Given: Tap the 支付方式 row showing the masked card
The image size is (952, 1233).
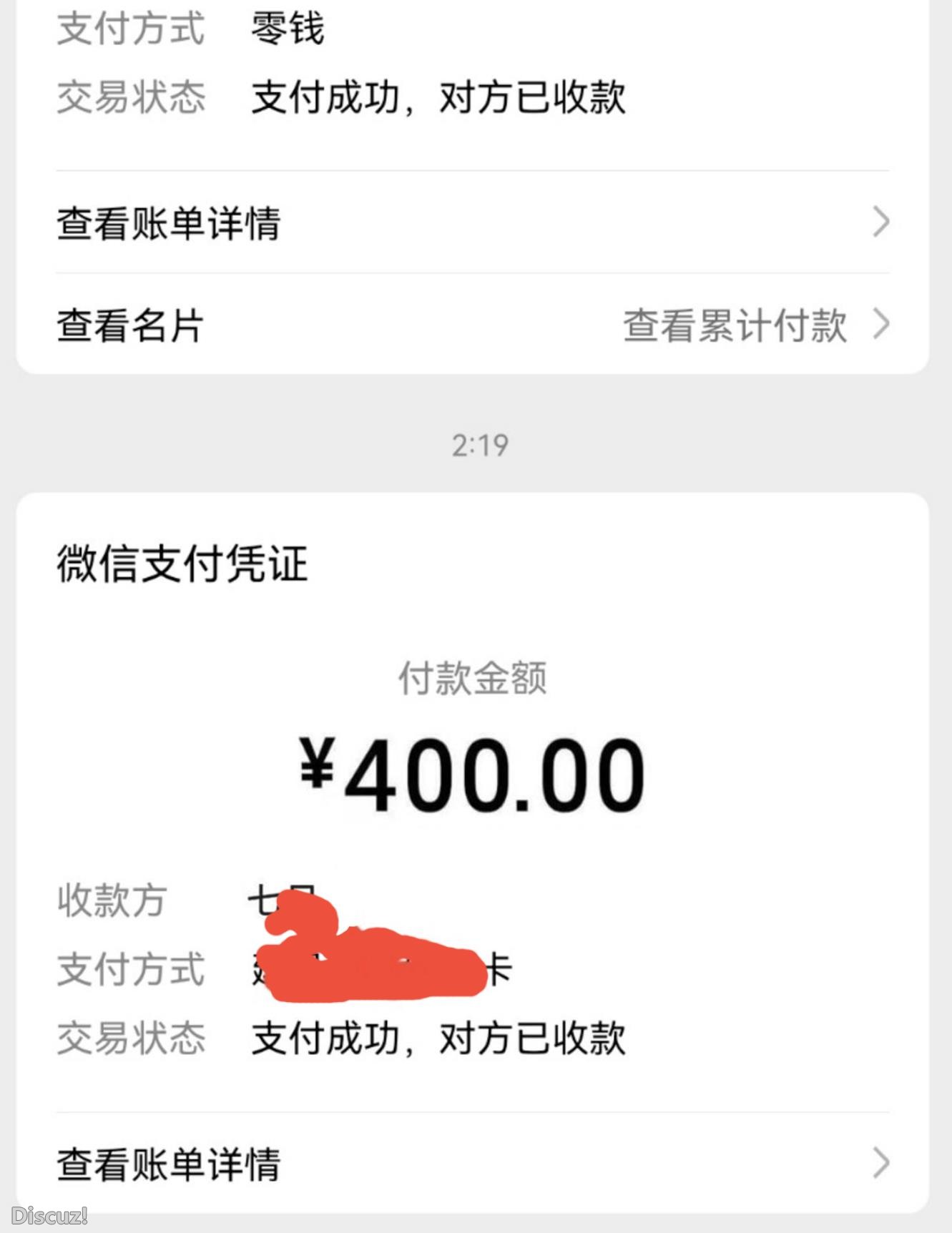Looking at the screenshot, I should [x=129, y=971].
